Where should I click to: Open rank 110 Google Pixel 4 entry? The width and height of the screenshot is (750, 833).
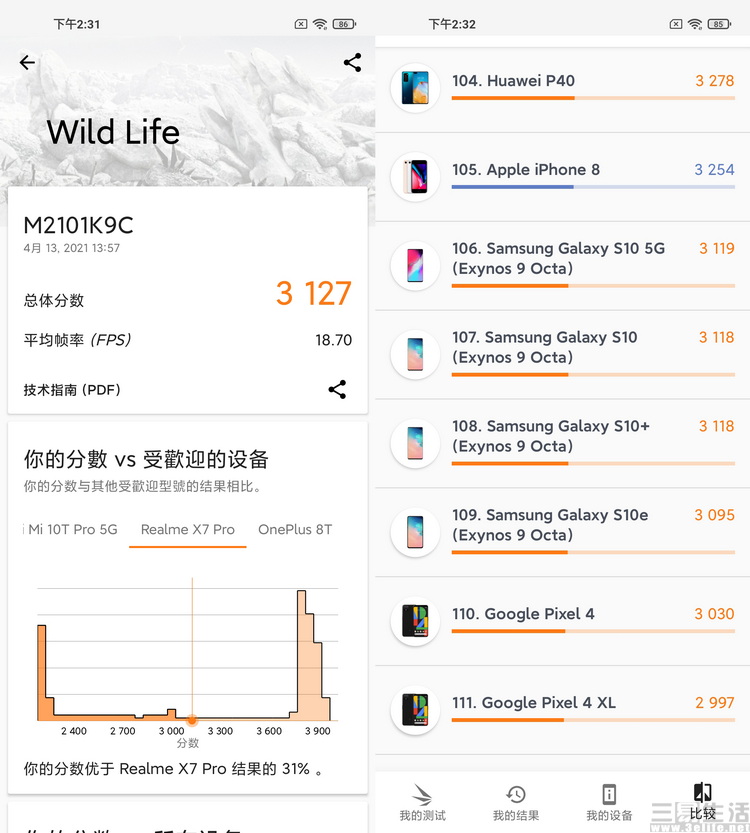(x=562, y=621)
